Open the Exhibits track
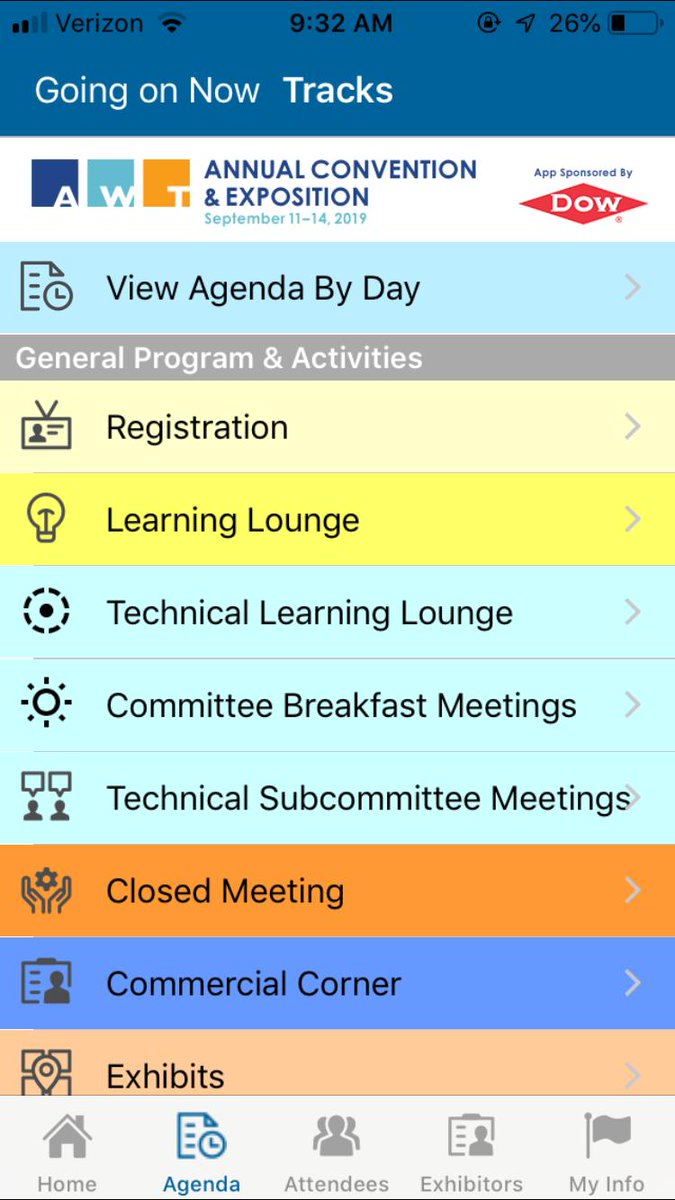The image size is (675, 1200). point(337,1064)
